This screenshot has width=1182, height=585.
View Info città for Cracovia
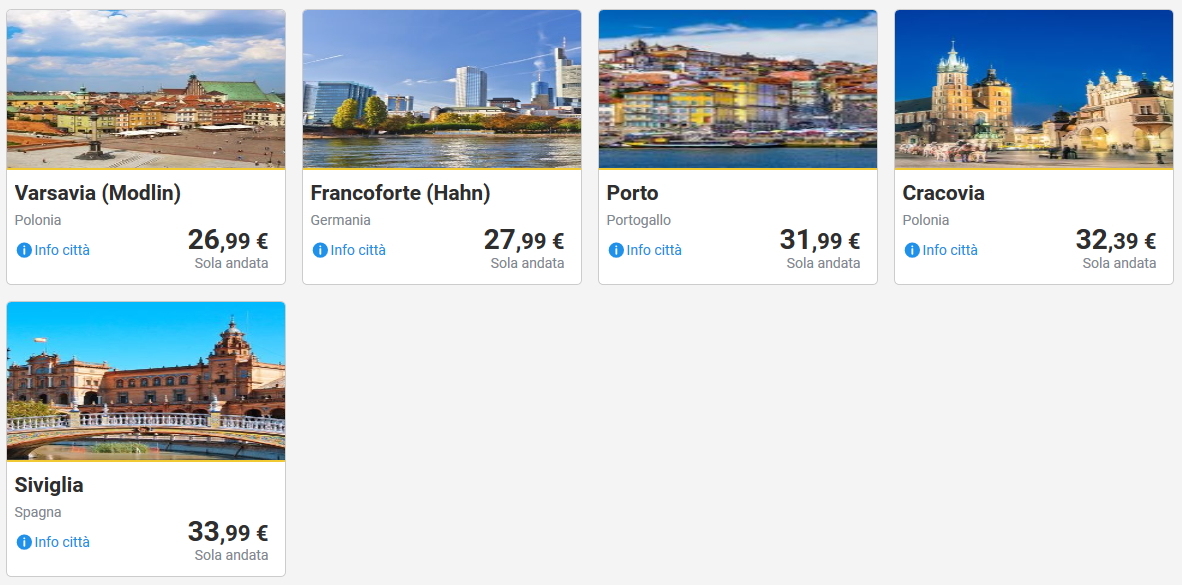point(941,250)
